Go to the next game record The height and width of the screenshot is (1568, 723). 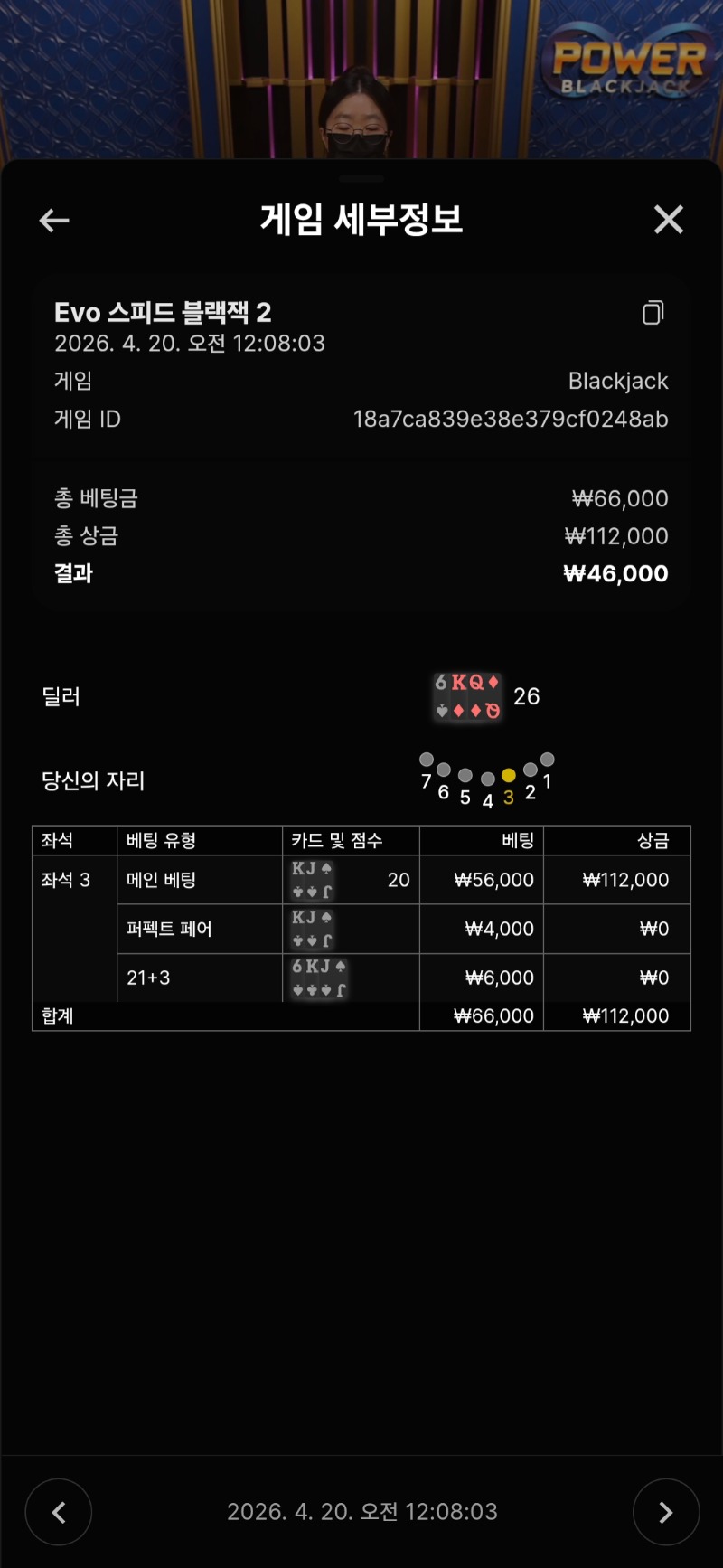tap(665, 1512)
